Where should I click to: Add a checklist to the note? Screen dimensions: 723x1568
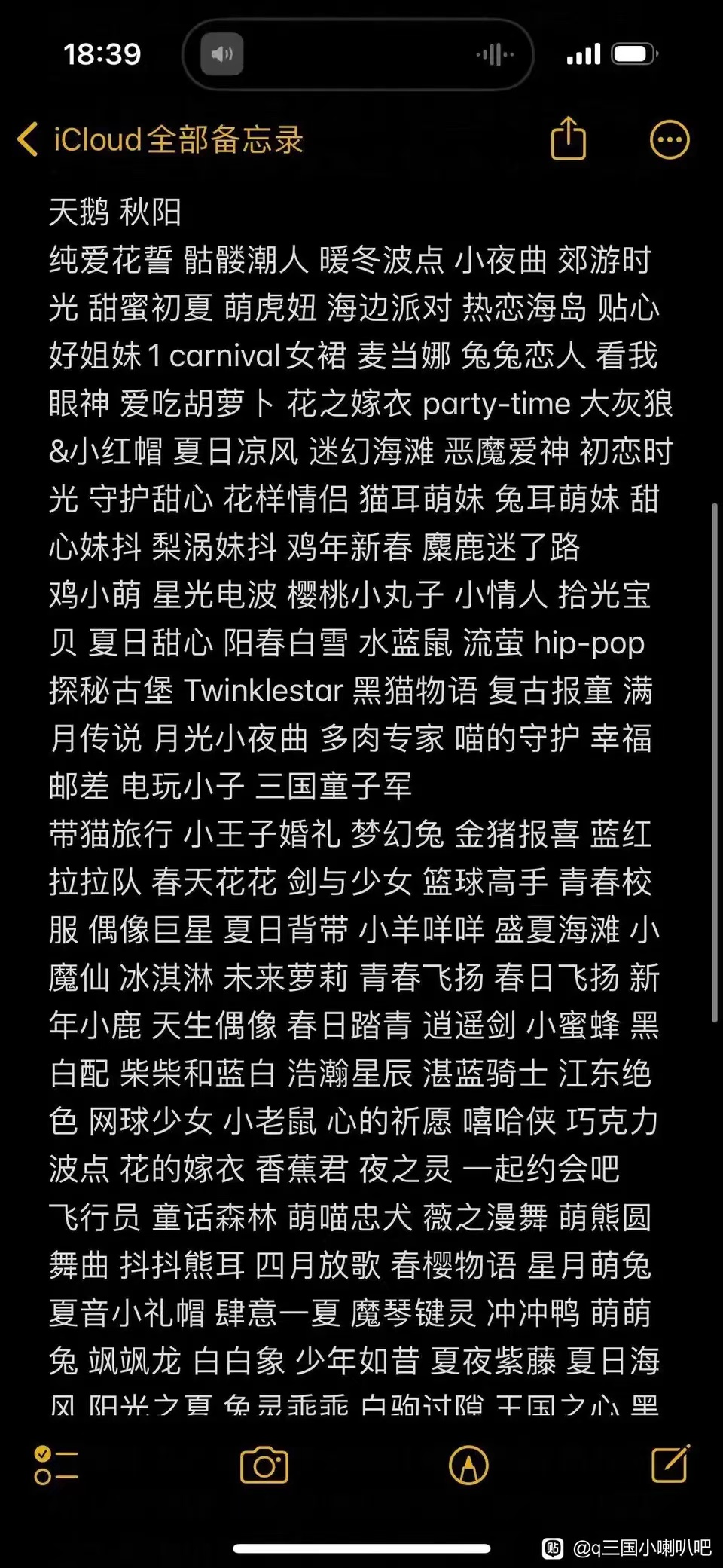(x=56, y=1466)
